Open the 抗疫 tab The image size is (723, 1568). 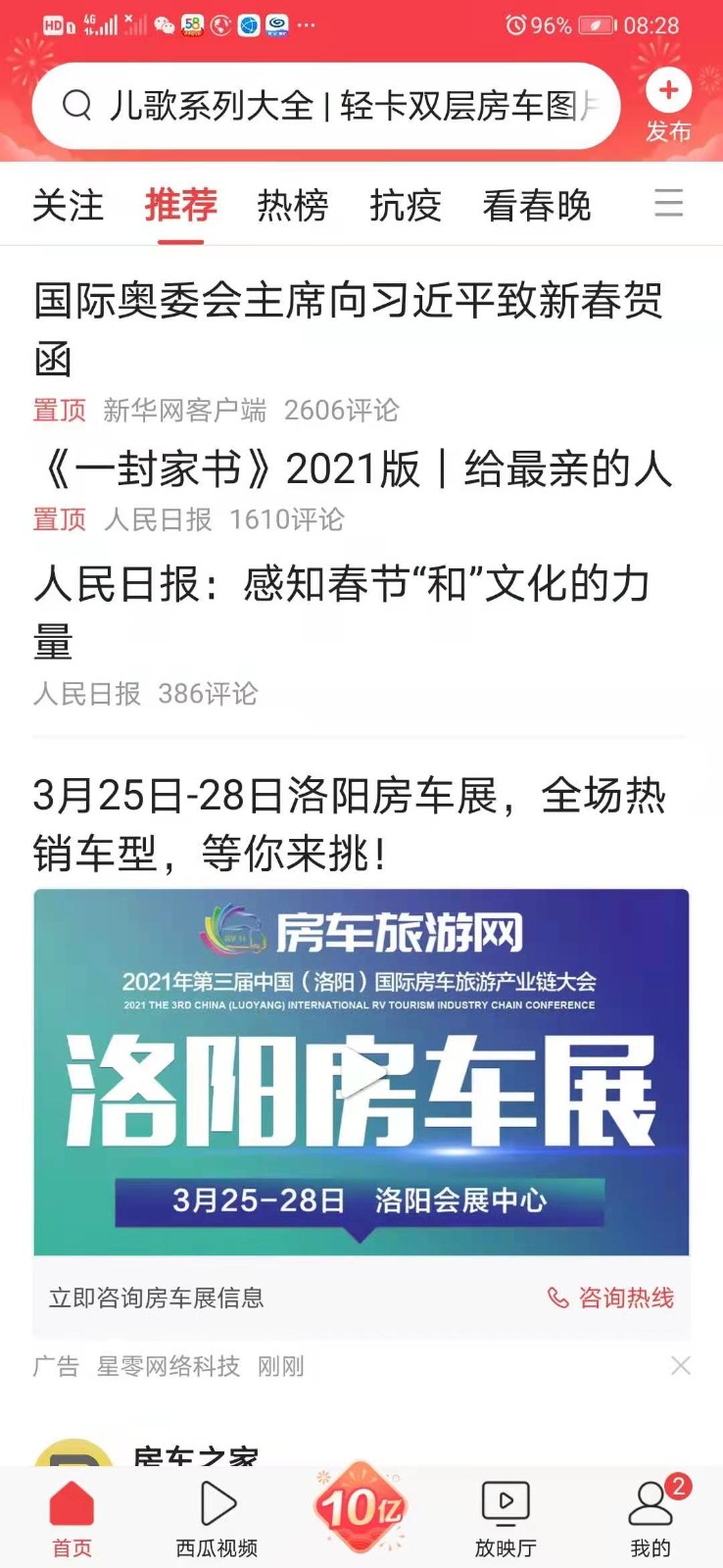(405, 206)
